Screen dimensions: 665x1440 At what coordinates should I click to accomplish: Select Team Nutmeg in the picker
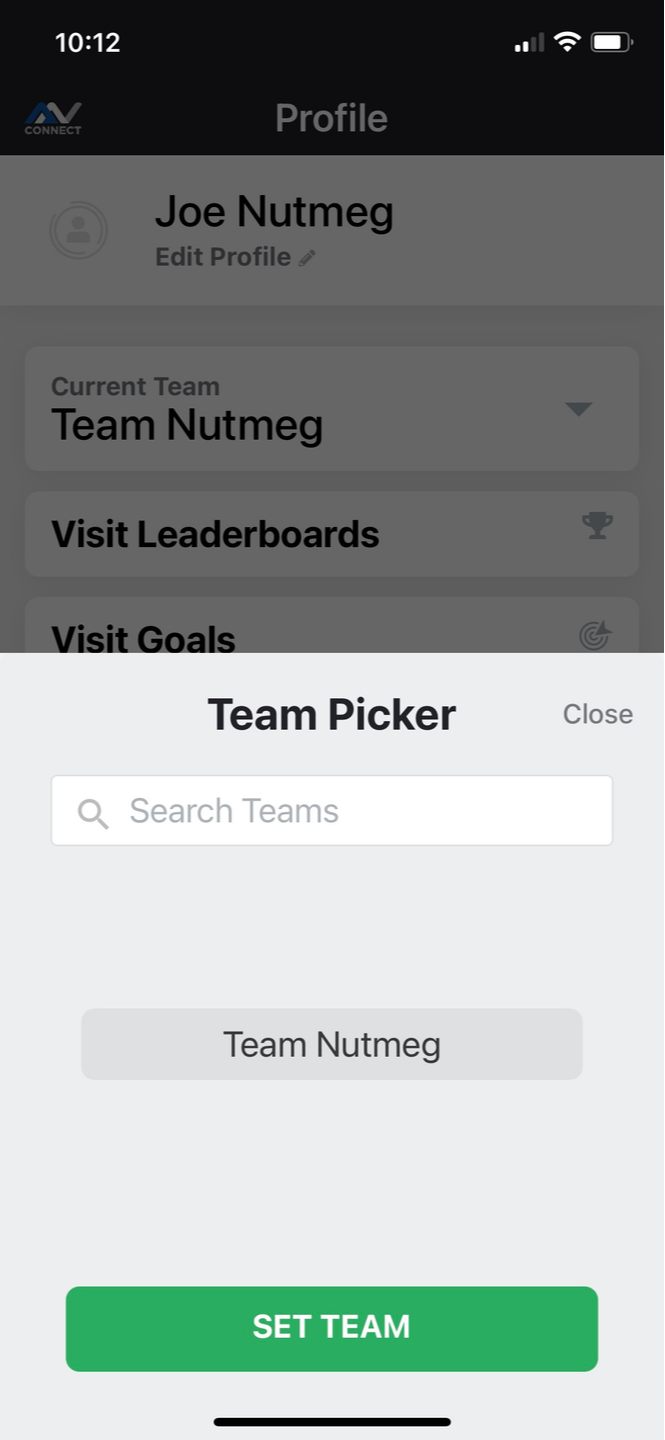click(332, 1045)
